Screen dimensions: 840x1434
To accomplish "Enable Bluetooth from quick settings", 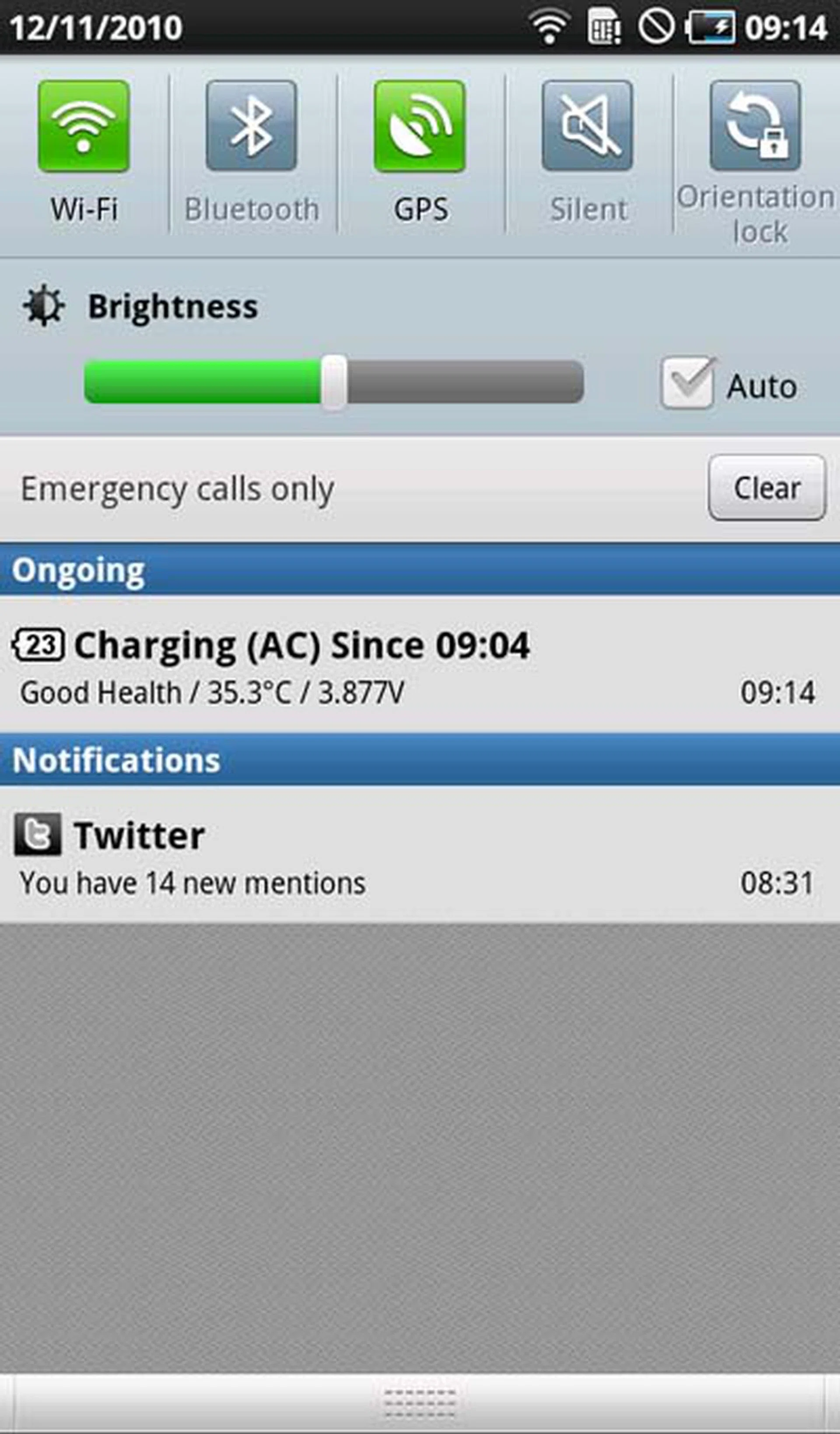I will point(251,126).
